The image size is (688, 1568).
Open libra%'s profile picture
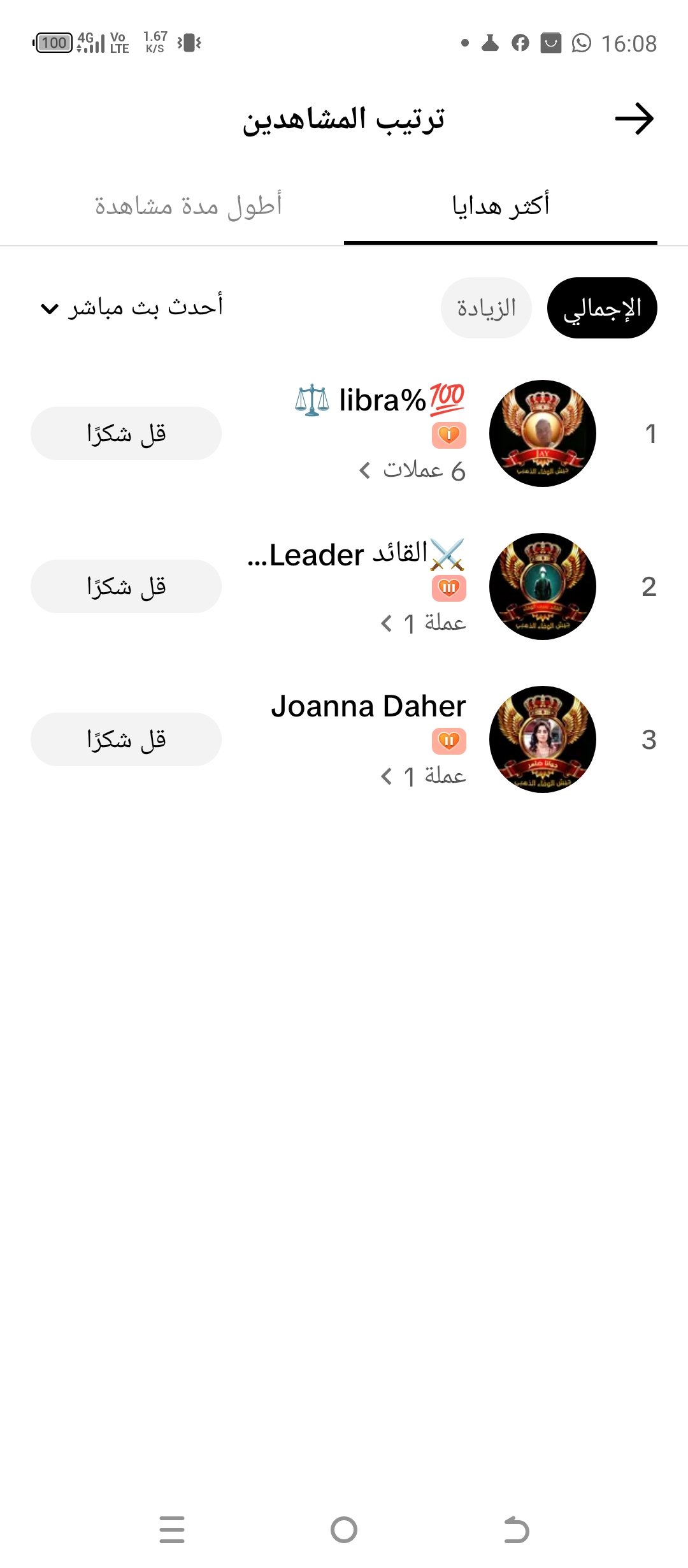[x=543, y=433]
